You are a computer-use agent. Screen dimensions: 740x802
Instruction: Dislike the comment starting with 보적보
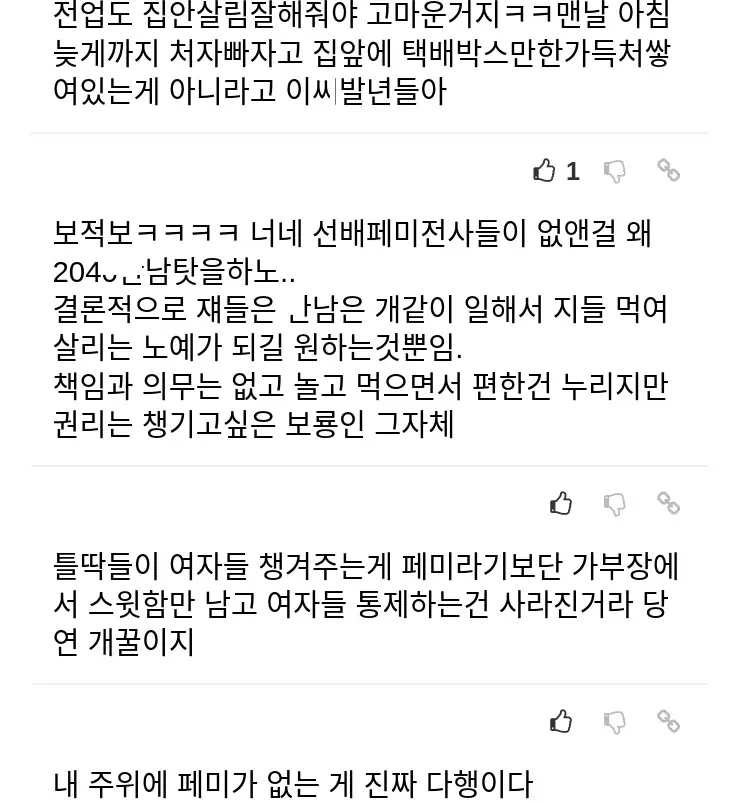[x=615, y=171]
